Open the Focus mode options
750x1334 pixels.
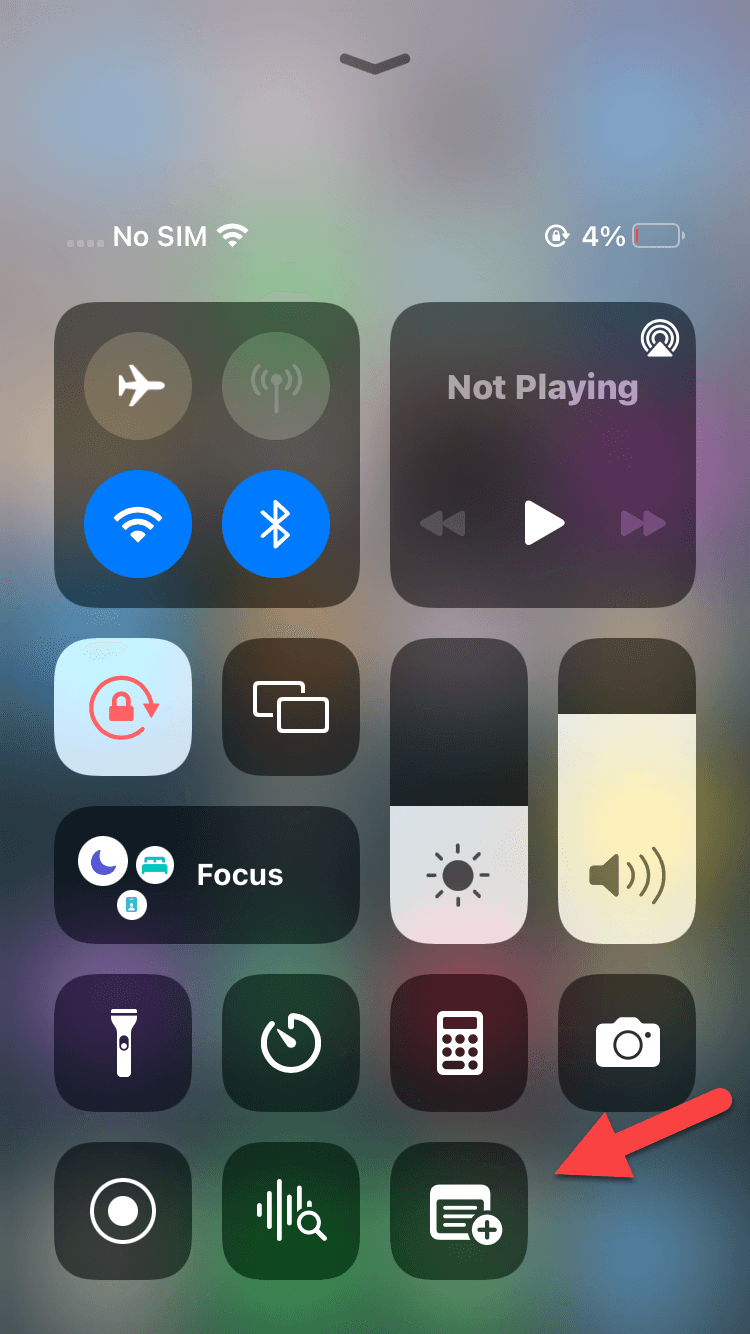(x=207, y=874)
